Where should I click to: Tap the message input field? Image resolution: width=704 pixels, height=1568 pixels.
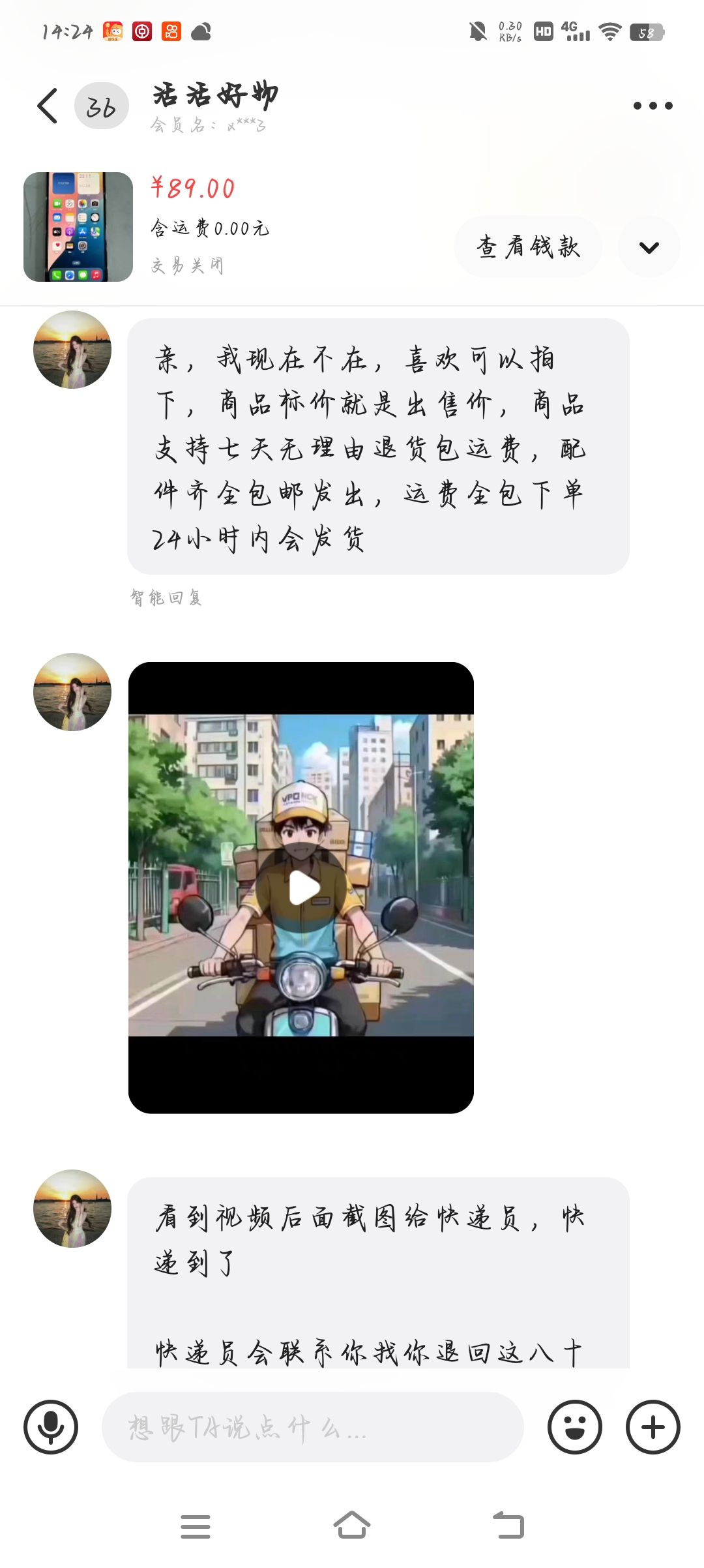tap(313, 1427)
